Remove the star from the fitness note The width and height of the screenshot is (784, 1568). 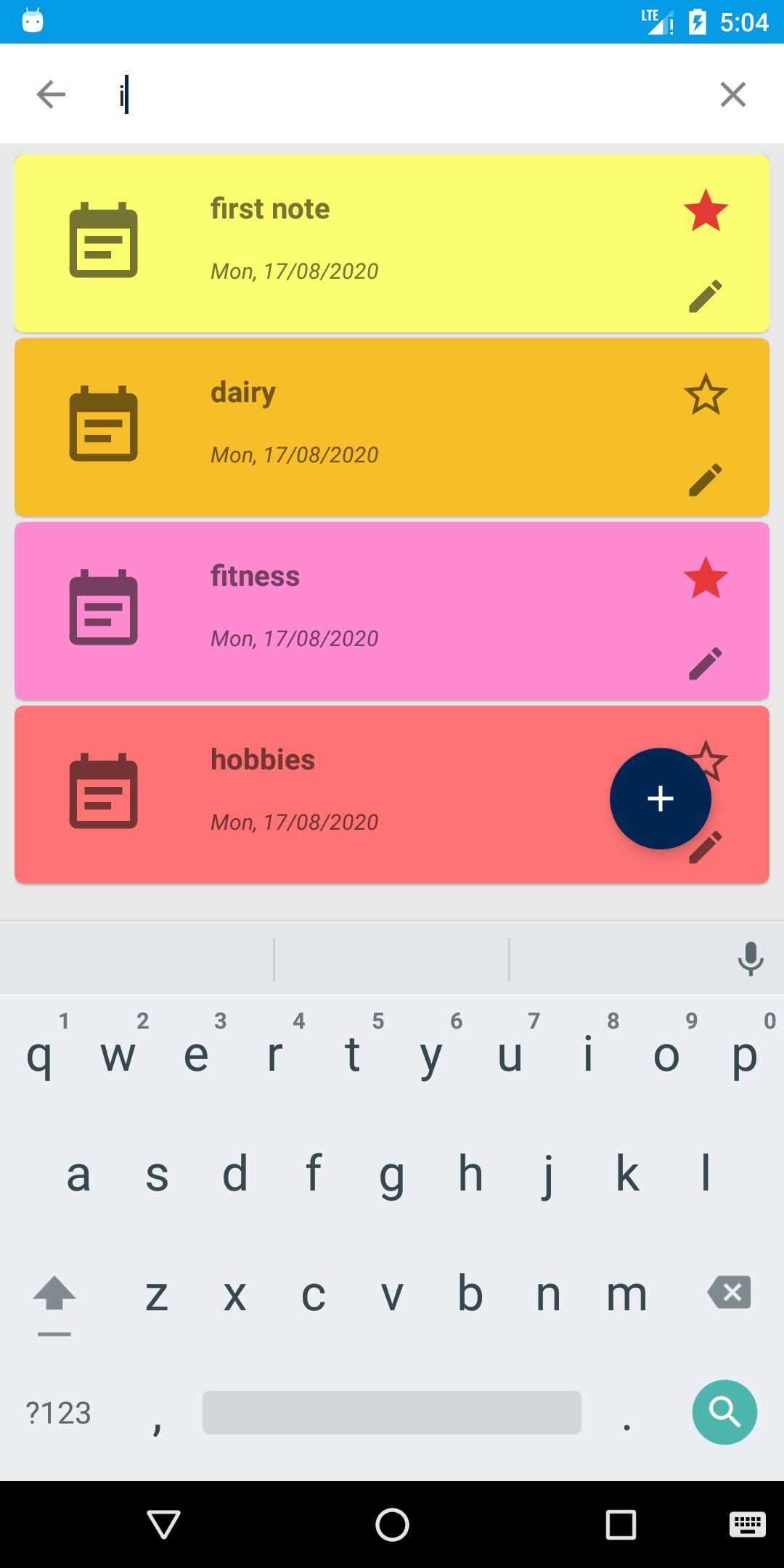pyautogui.click(x=705, y=579)
